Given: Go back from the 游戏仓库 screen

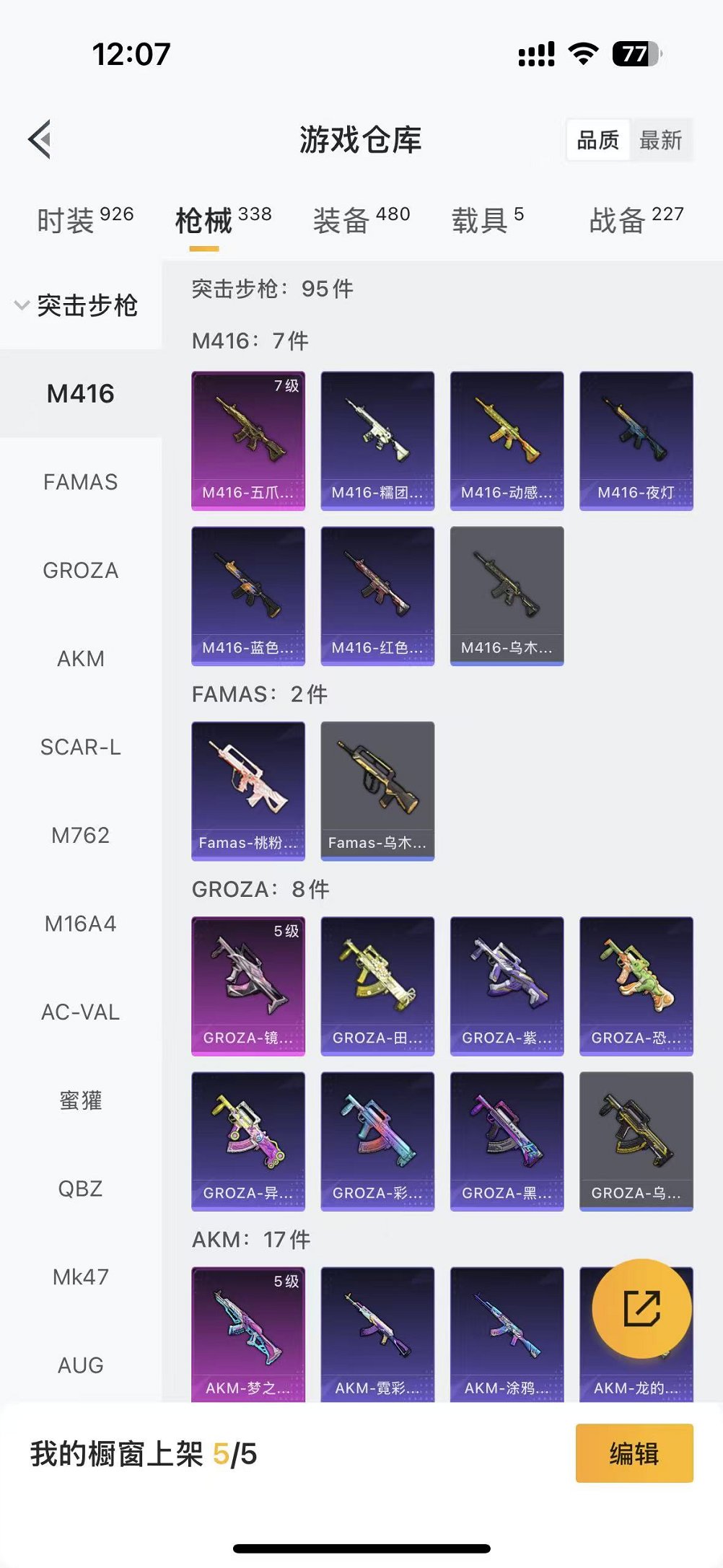Looking at the screenshot, I should coord(40,139).
